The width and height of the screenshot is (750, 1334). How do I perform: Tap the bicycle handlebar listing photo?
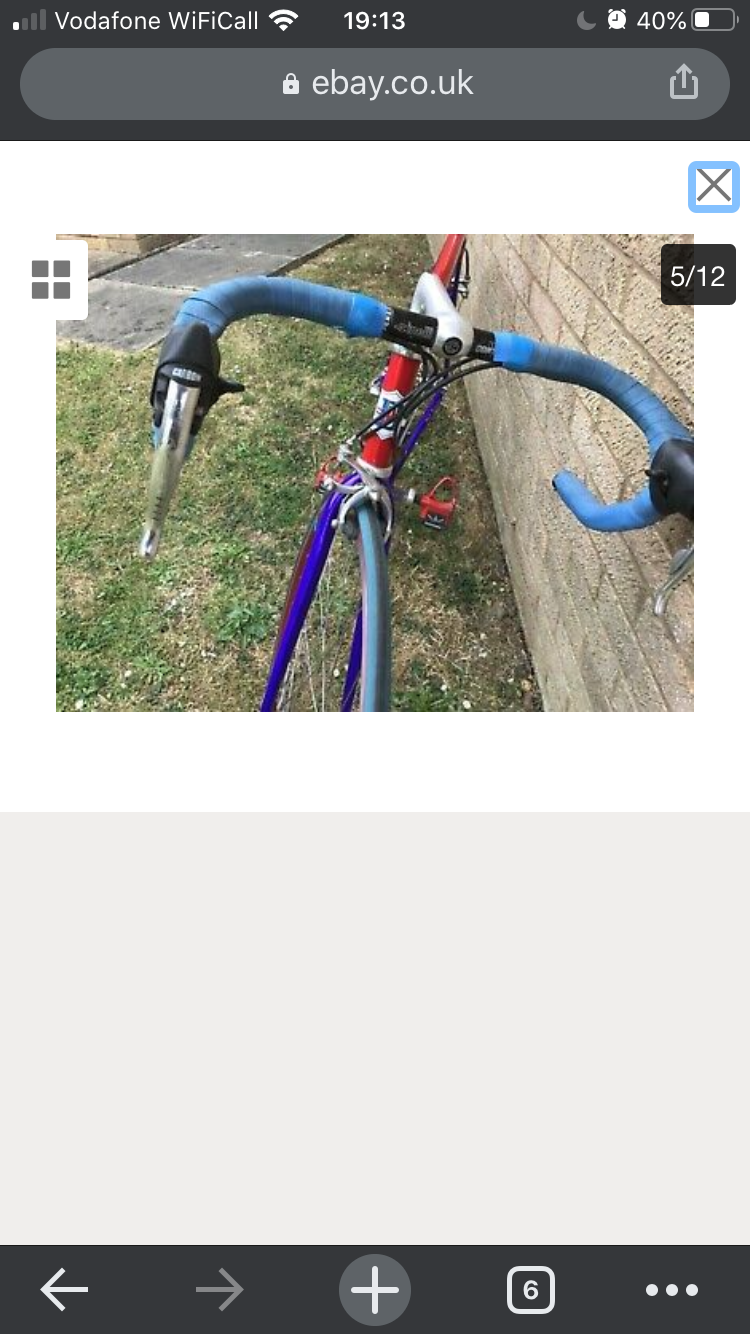pyautogui.click(x=375, y=473)
